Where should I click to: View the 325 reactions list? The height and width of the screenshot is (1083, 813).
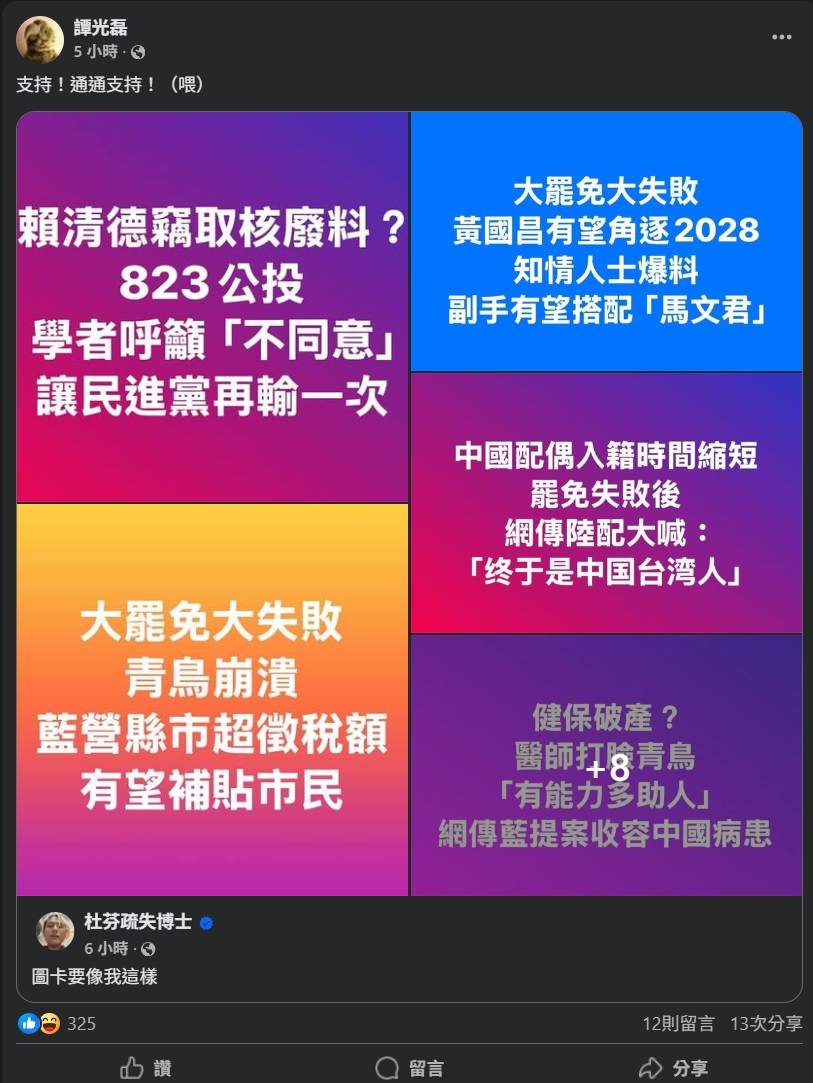click(x=81, y=1024)
